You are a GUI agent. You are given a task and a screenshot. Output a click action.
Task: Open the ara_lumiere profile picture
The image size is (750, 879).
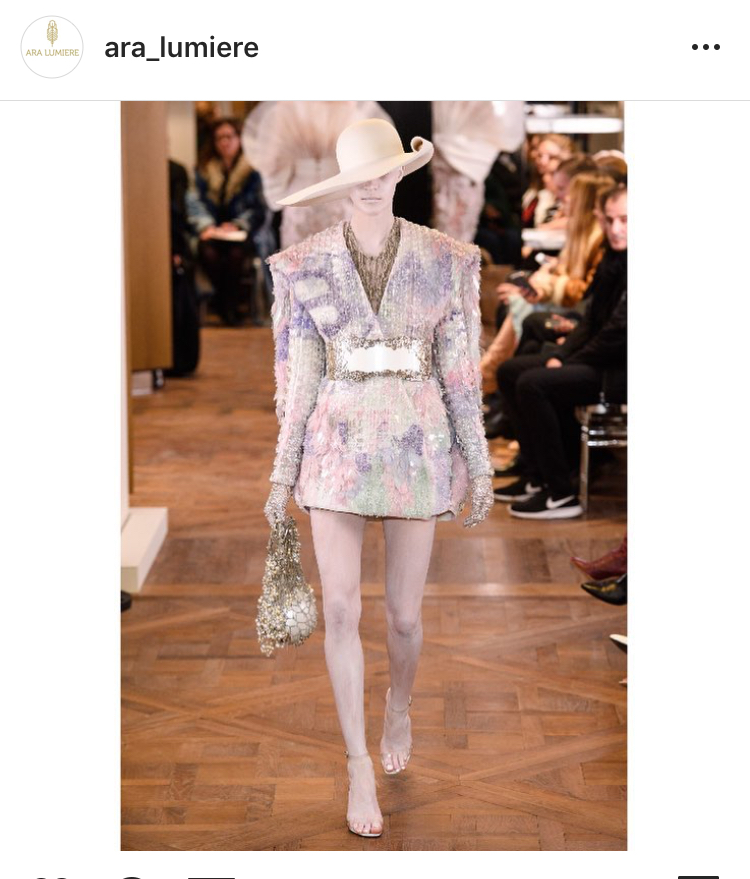[x=52, y=47]
